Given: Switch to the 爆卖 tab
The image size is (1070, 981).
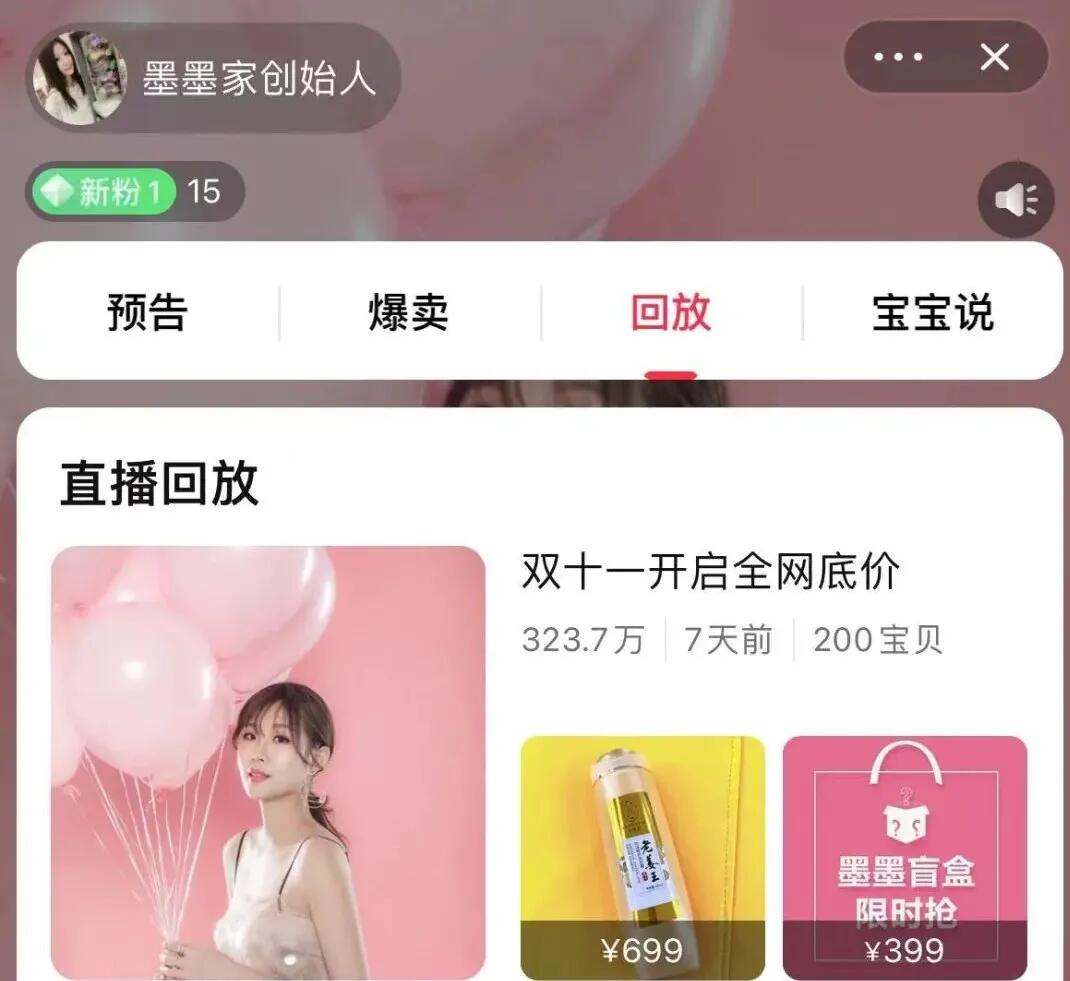Looking at the screenshot, I should pyautogui.click(x=409, y=313).
